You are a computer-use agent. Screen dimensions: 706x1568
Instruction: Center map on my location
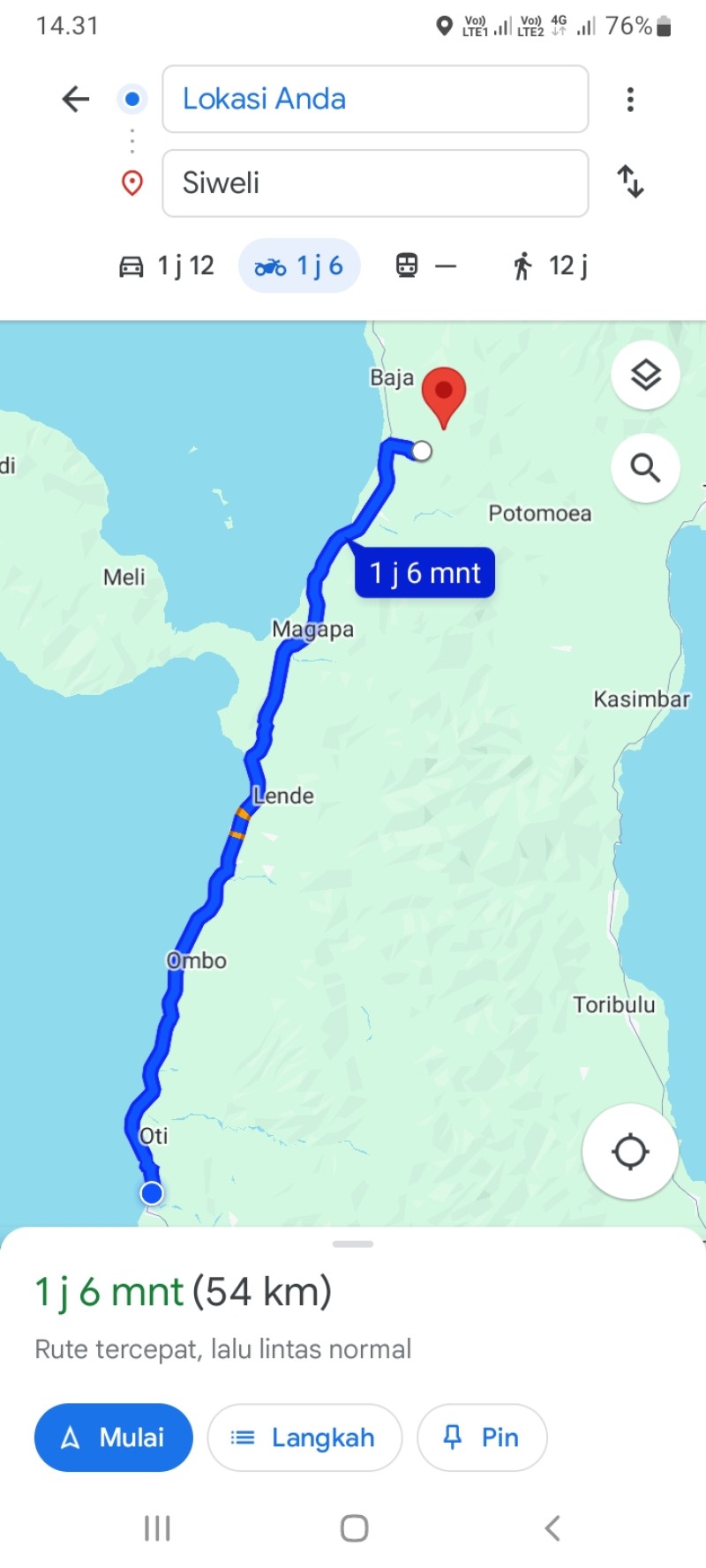tap(630, 1151)
